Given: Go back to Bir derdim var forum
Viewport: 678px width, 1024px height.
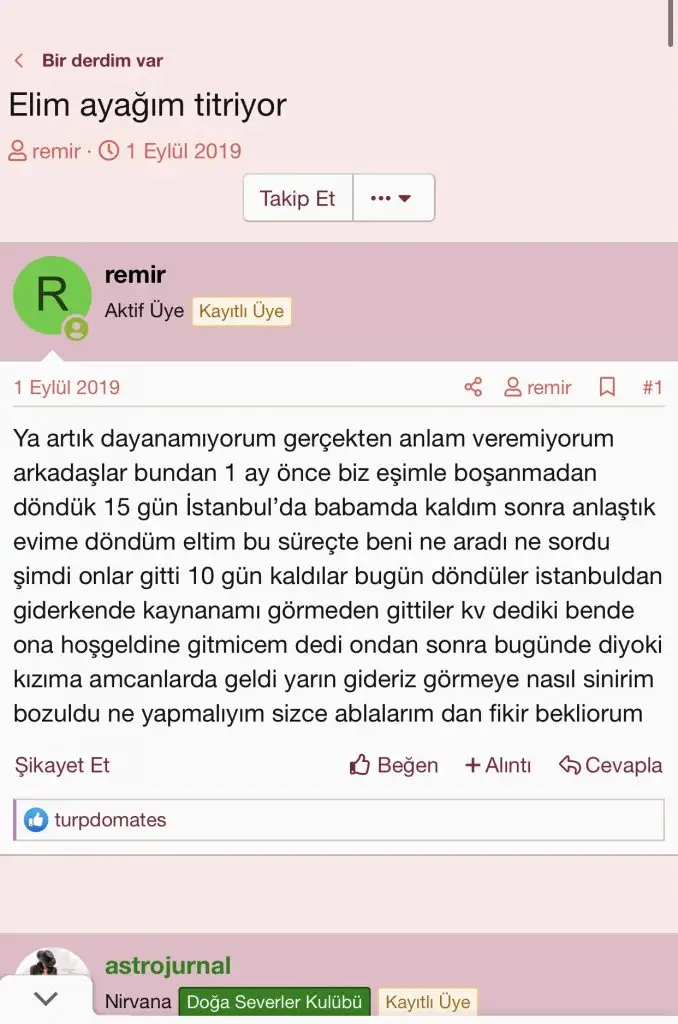Looking at the screenshot, I should point(101,60).
